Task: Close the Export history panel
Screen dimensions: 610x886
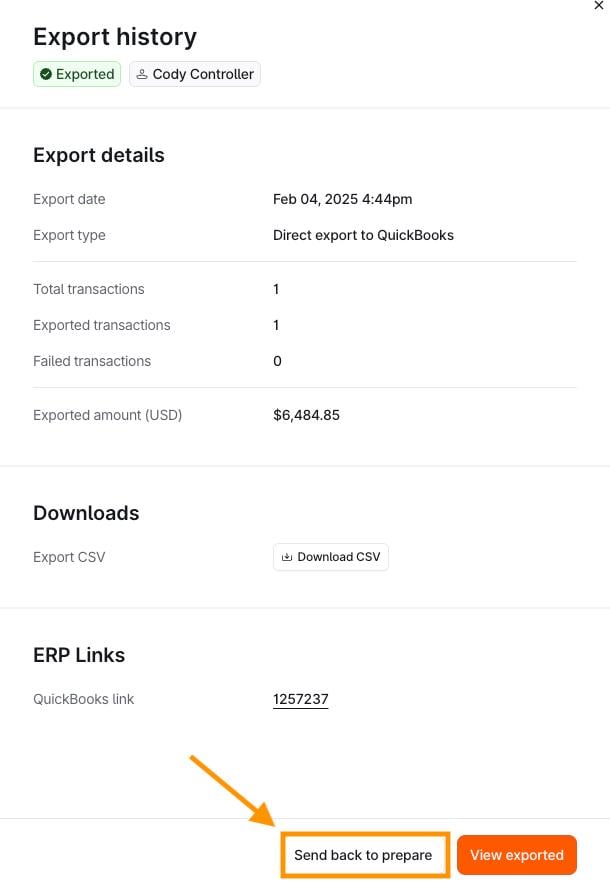Action: point(599,6)
